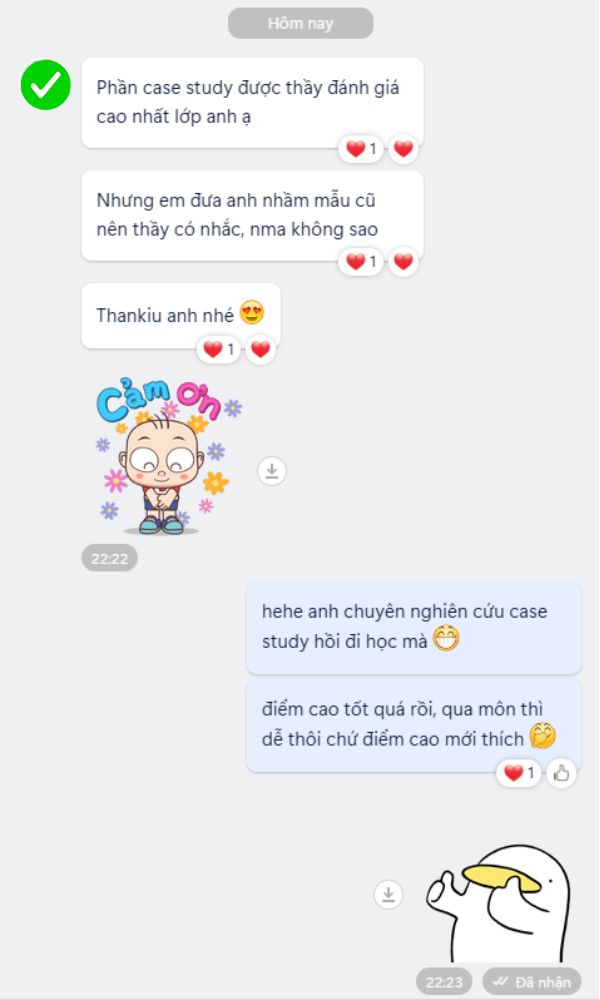The image size is (600, 1000).
Task: Download the white duck sticker
Action: 388,894
